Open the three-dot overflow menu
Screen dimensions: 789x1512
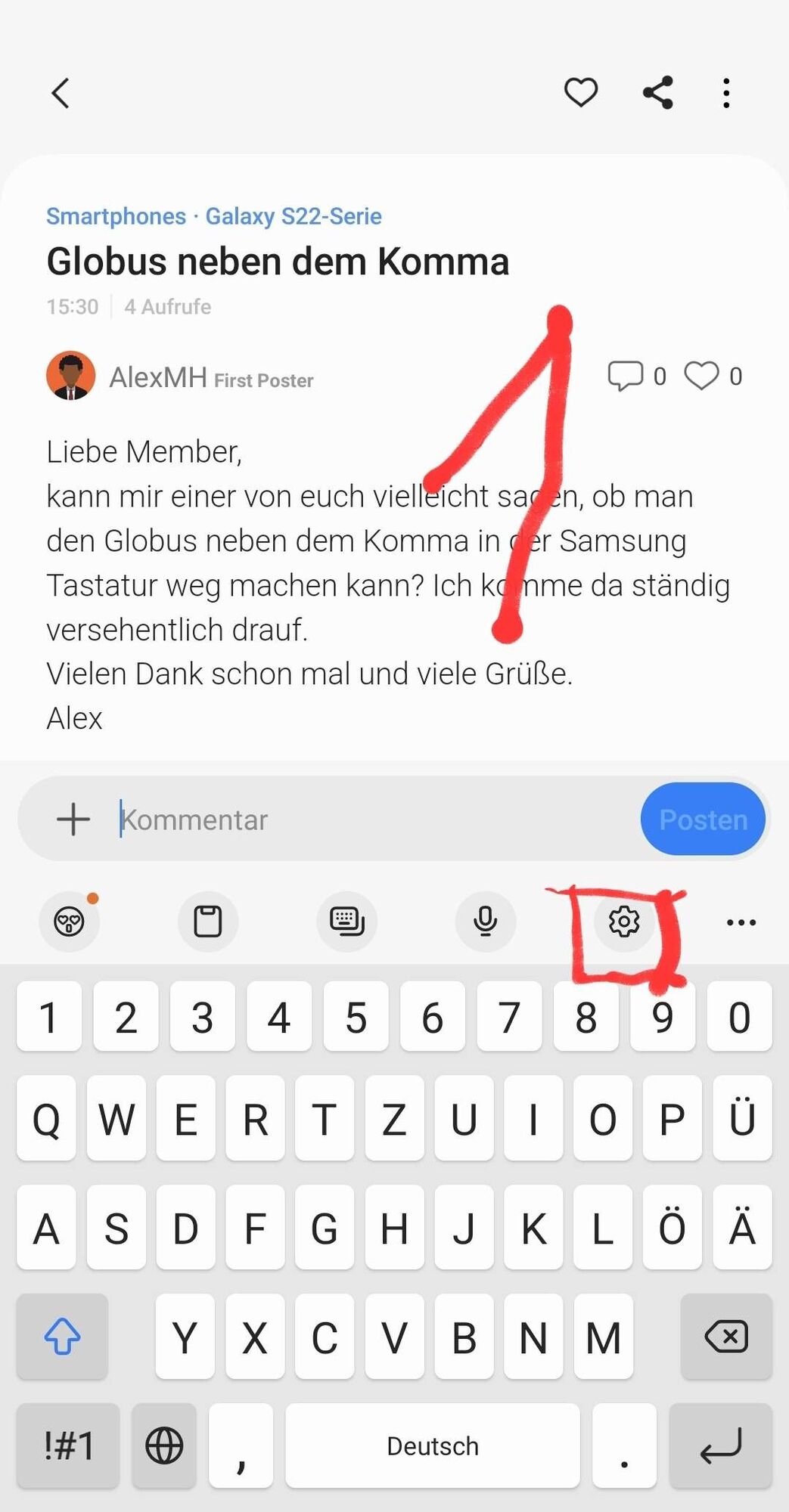coord(726,93)
